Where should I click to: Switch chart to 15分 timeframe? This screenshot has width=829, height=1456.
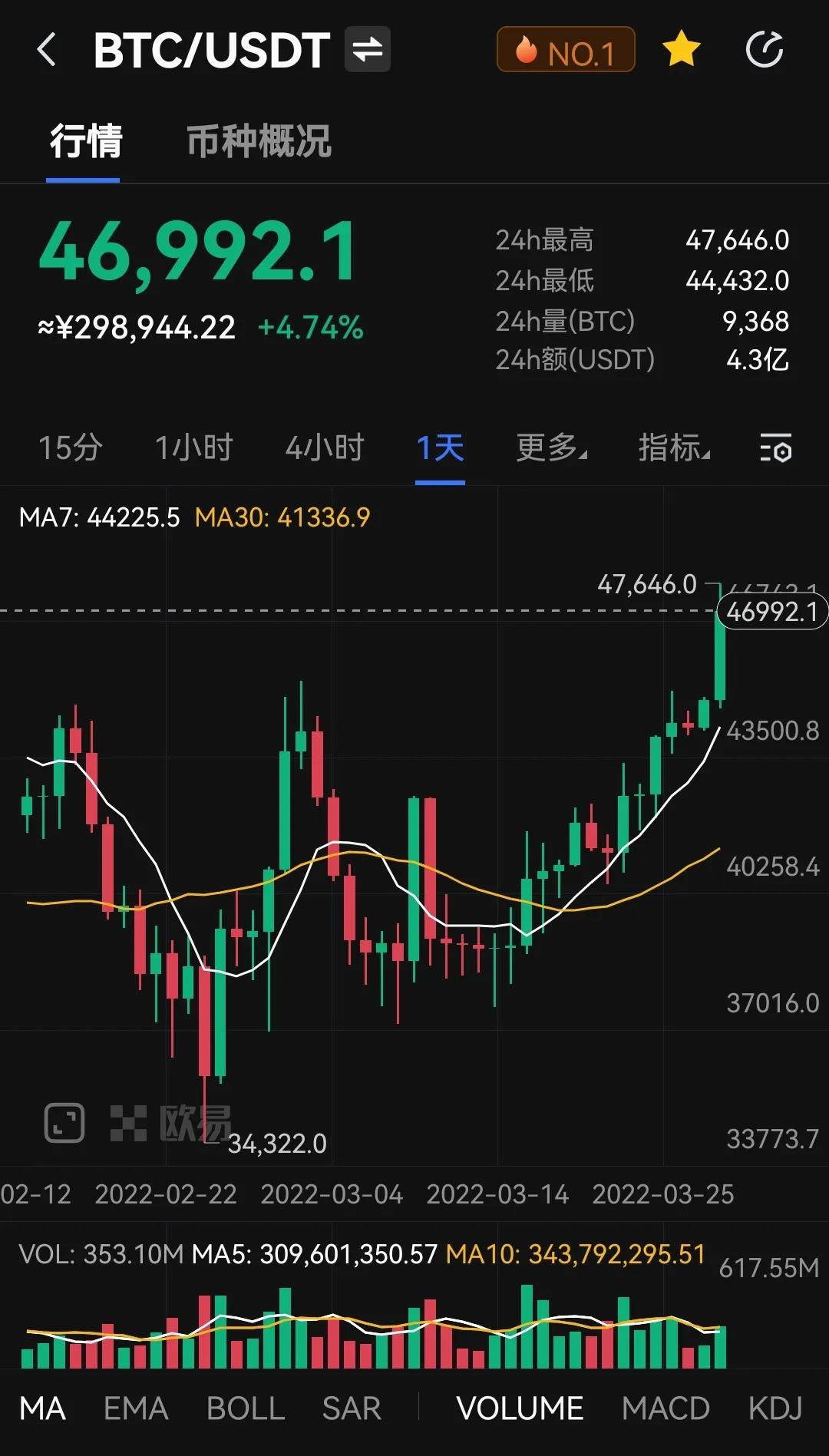coord(70,449)
